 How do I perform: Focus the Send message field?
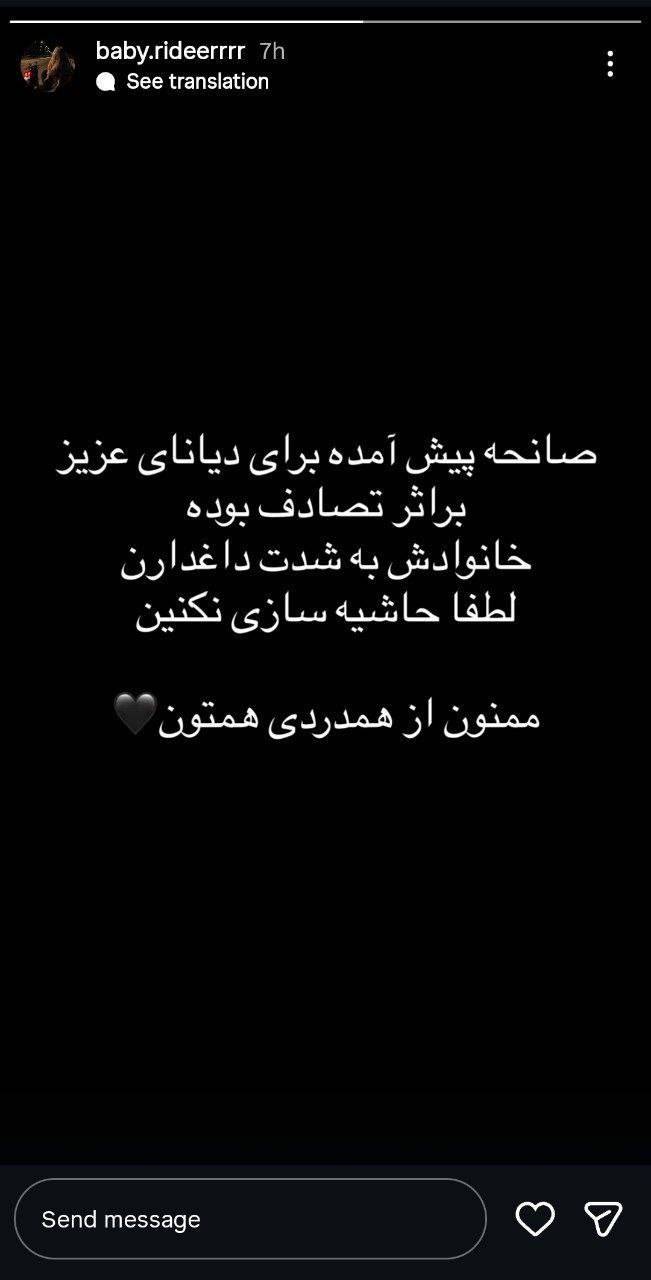250,1219
